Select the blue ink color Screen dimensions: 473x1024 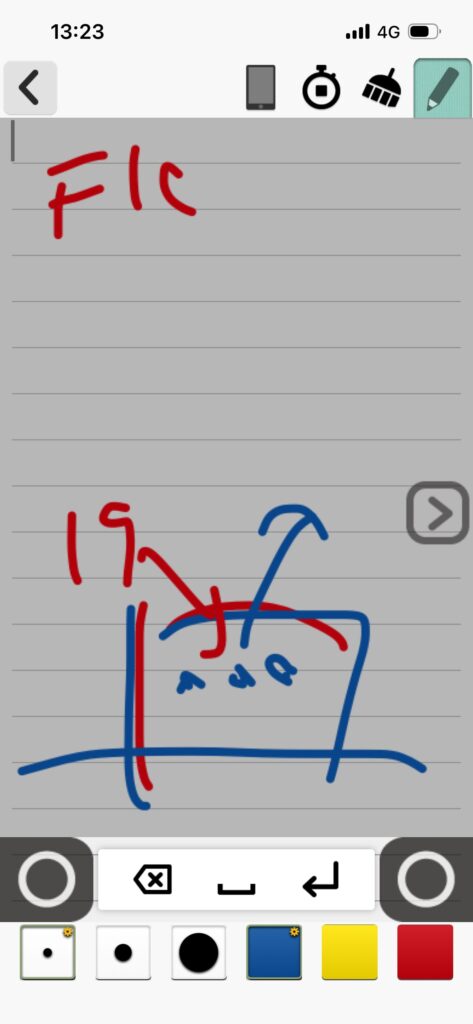pos(274,952)
